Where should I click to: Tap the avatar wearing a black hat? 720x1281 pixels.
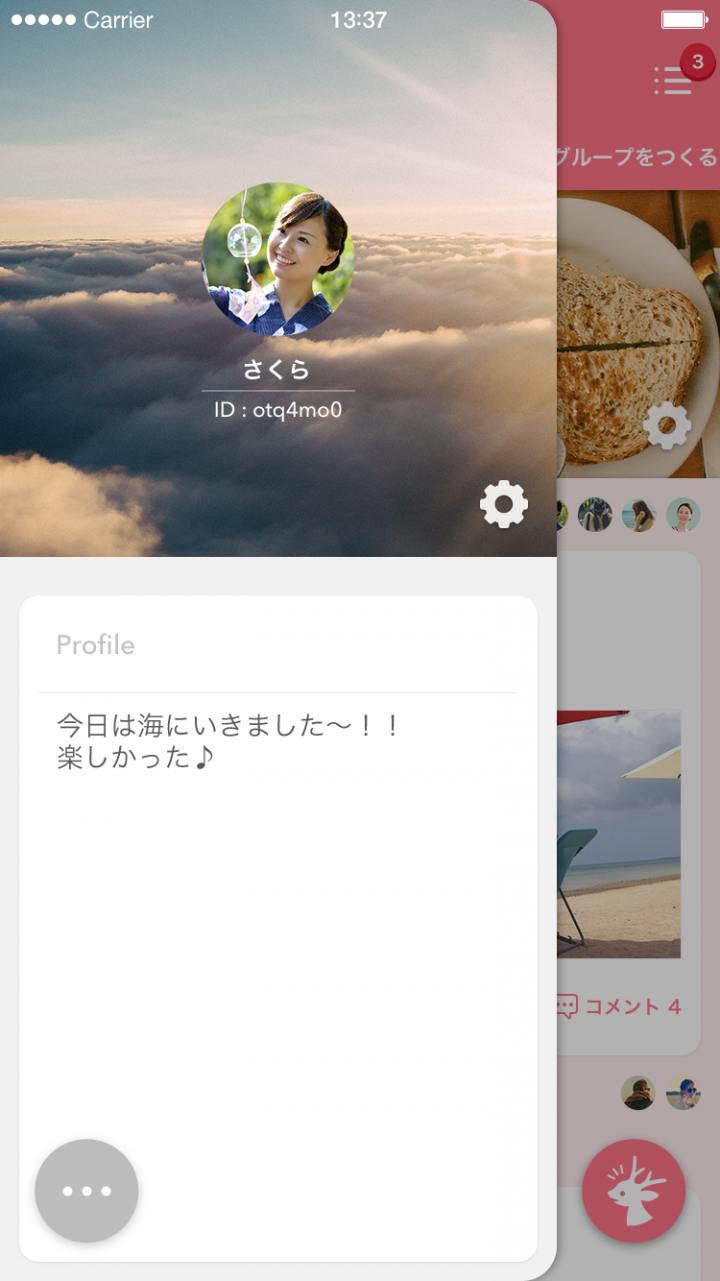click(x=594, y=514)
